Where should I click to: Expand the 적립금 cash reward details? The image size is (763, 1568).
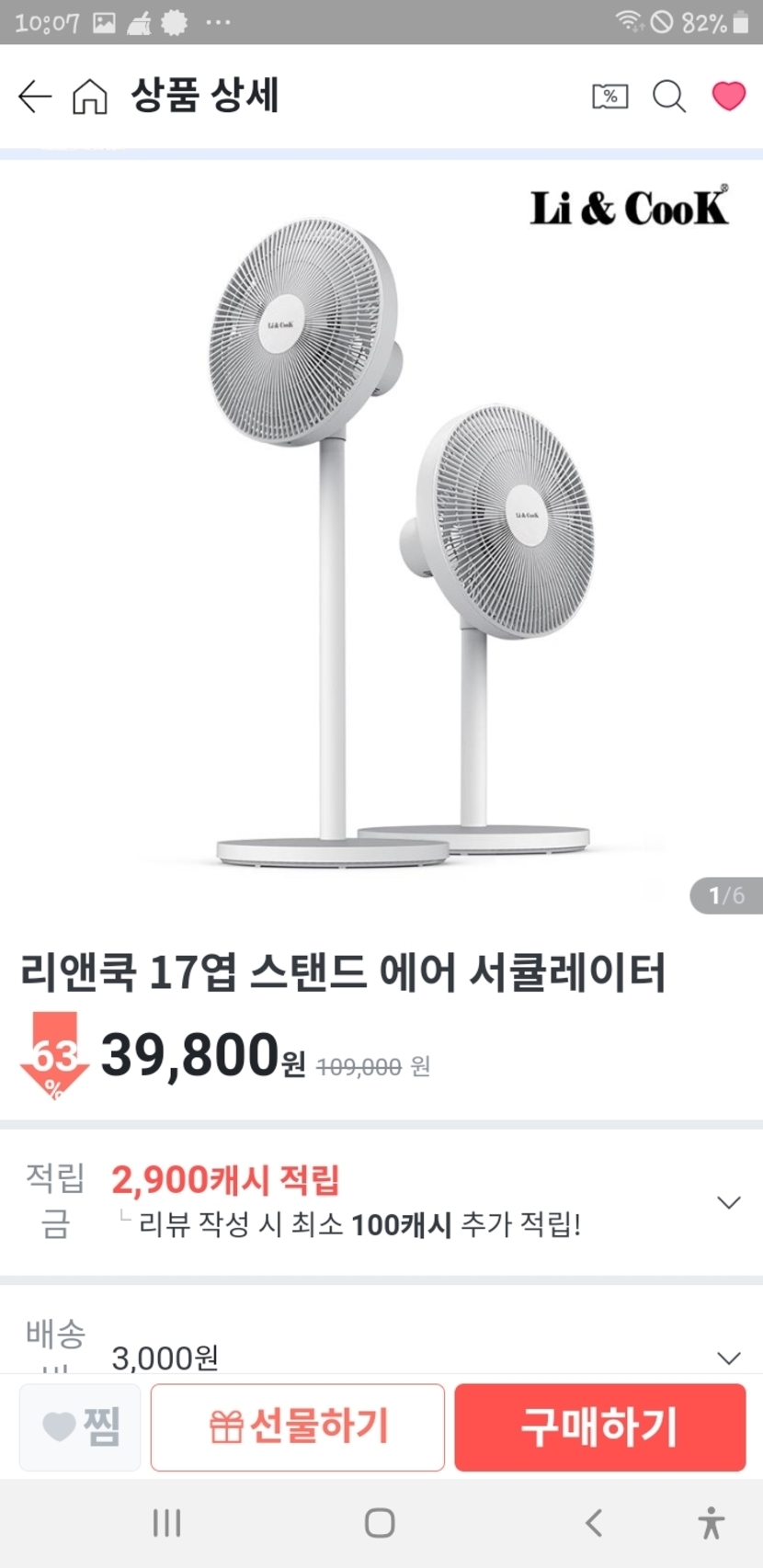pos(728,1202)
